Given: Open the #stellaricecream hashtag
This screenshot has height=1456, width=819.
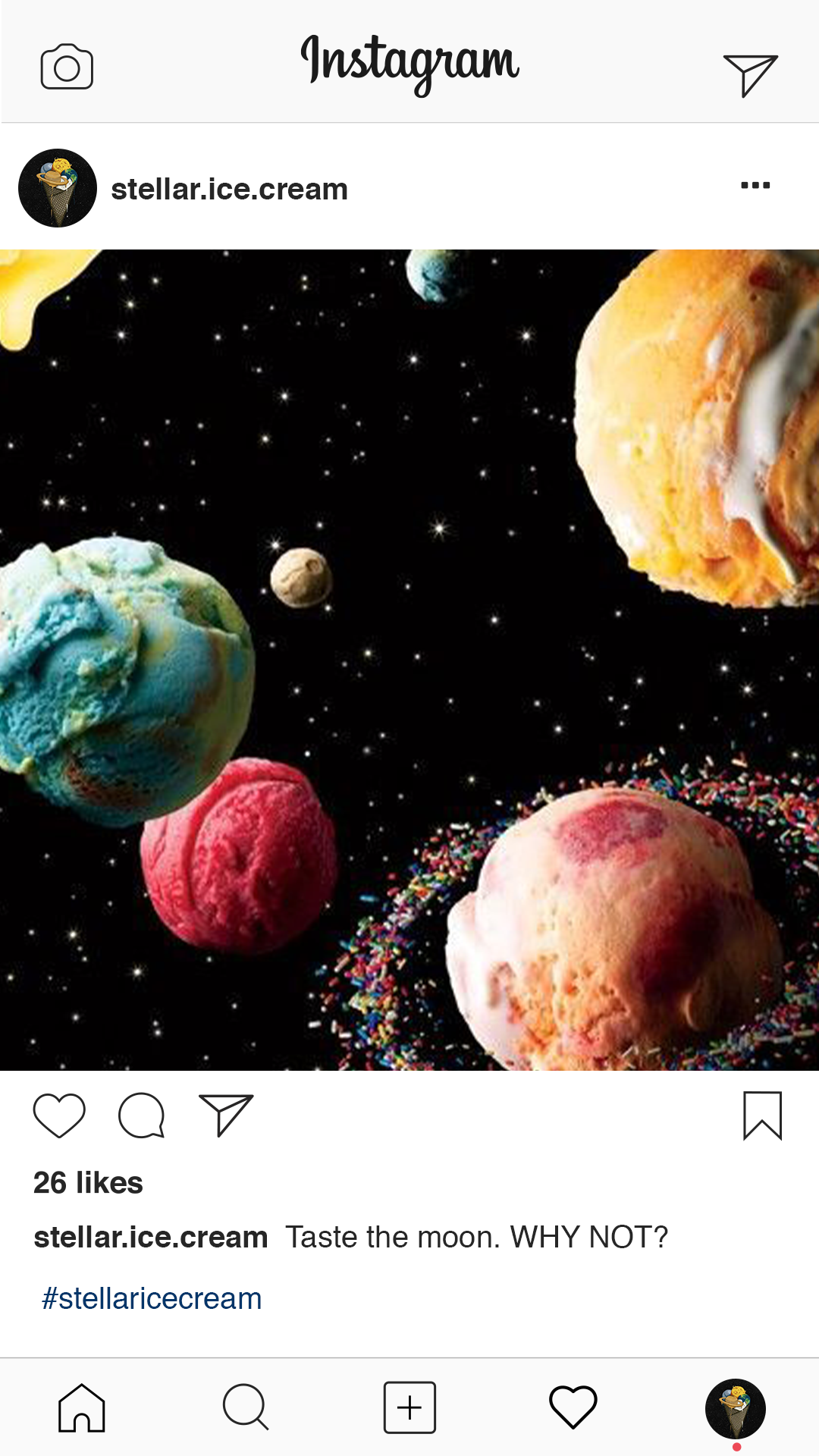Looking at the screenshot, I should click(x=152, y=1298).
